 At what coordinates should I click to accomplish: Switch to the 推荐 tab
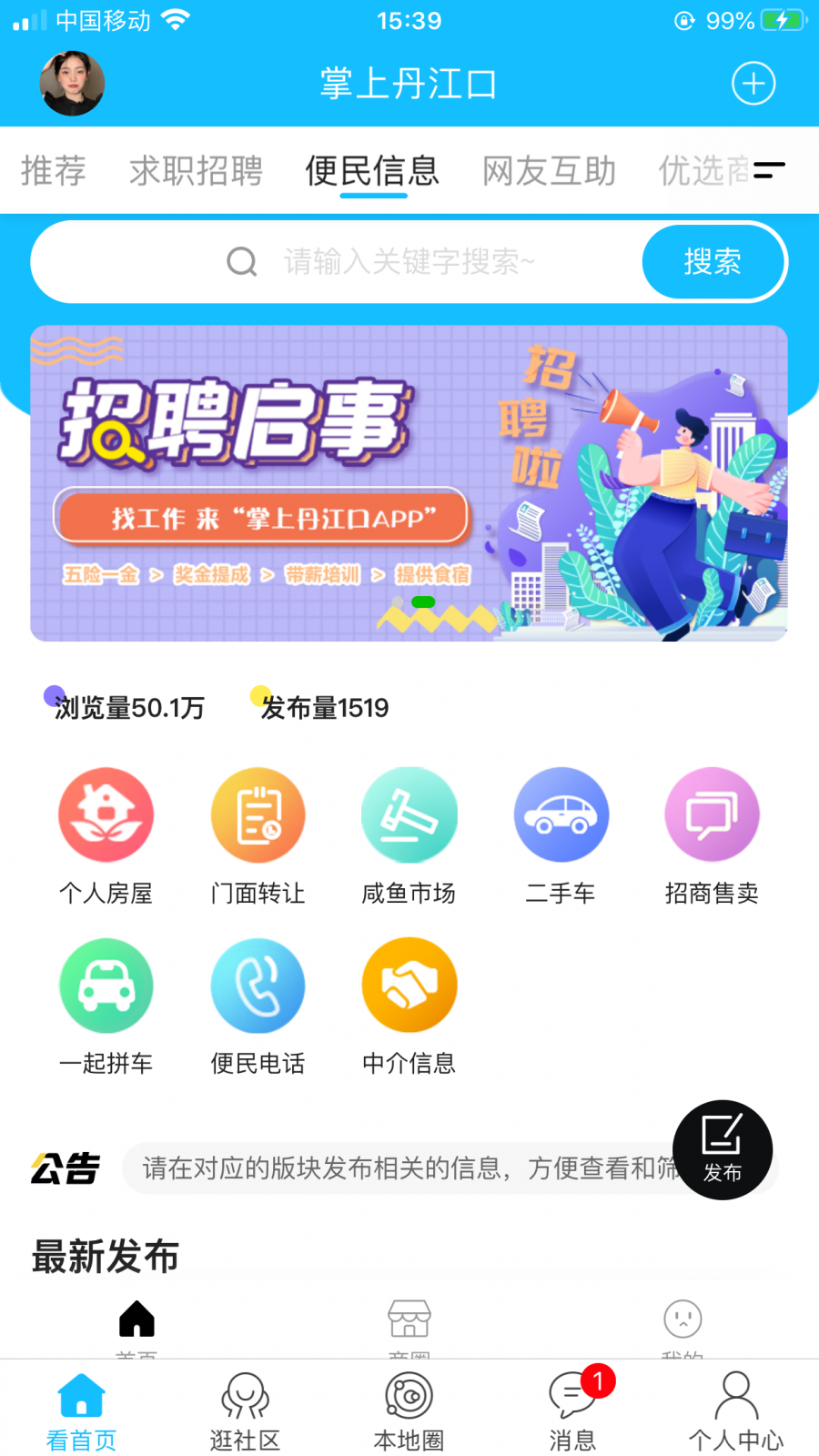(54, 171)
